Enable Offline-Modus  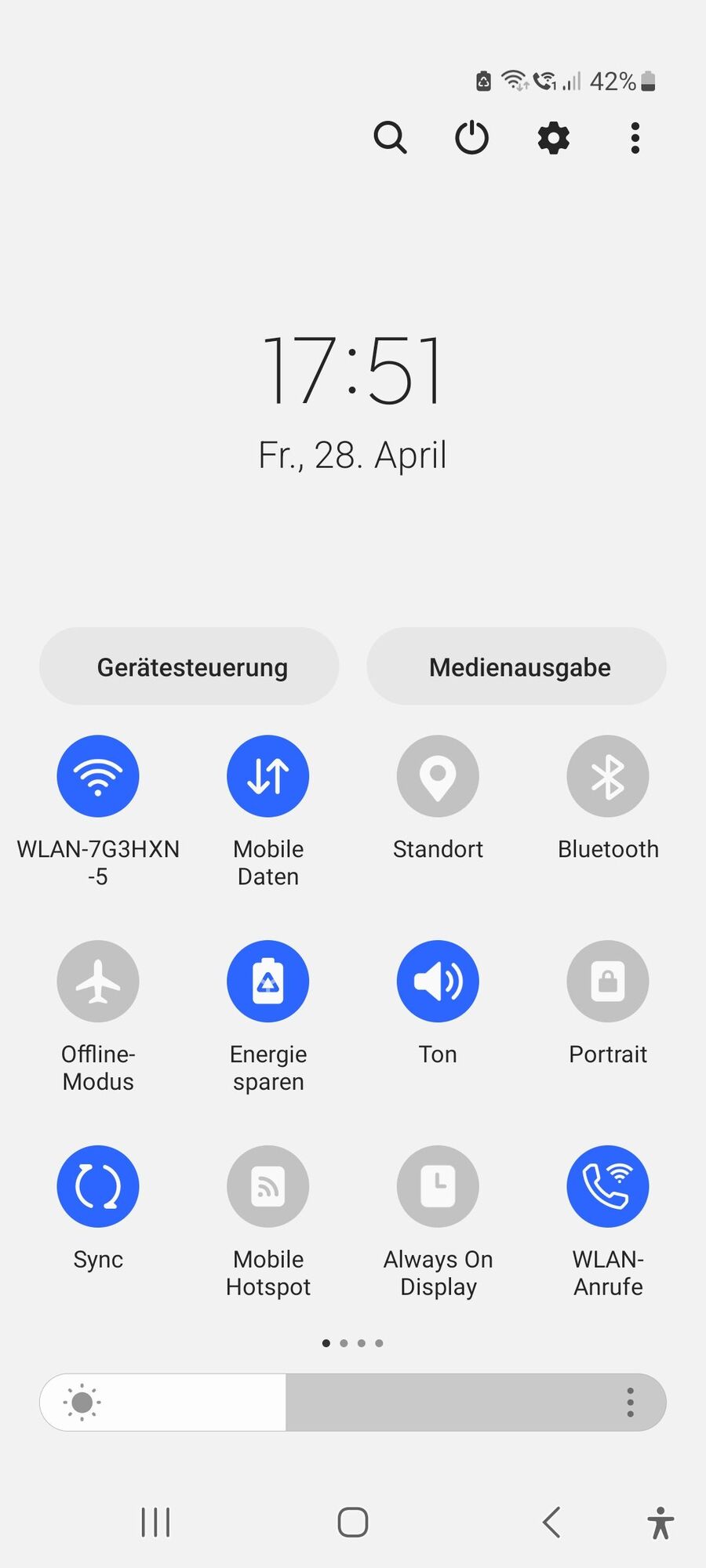tap(98, 981)
